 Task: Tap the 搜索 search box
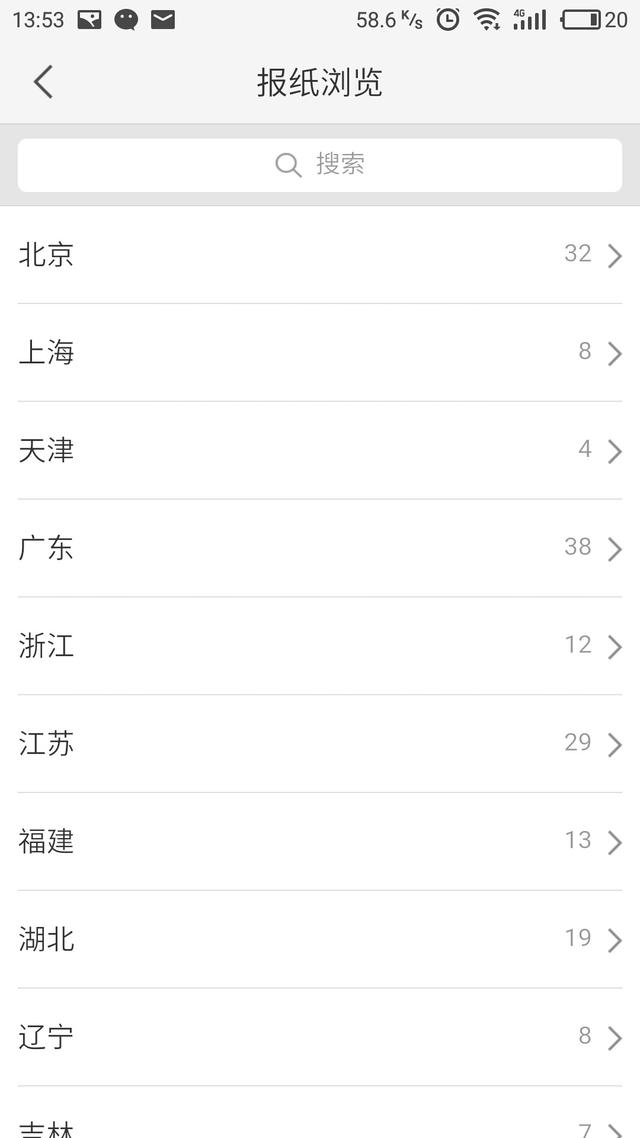point(320,165)
